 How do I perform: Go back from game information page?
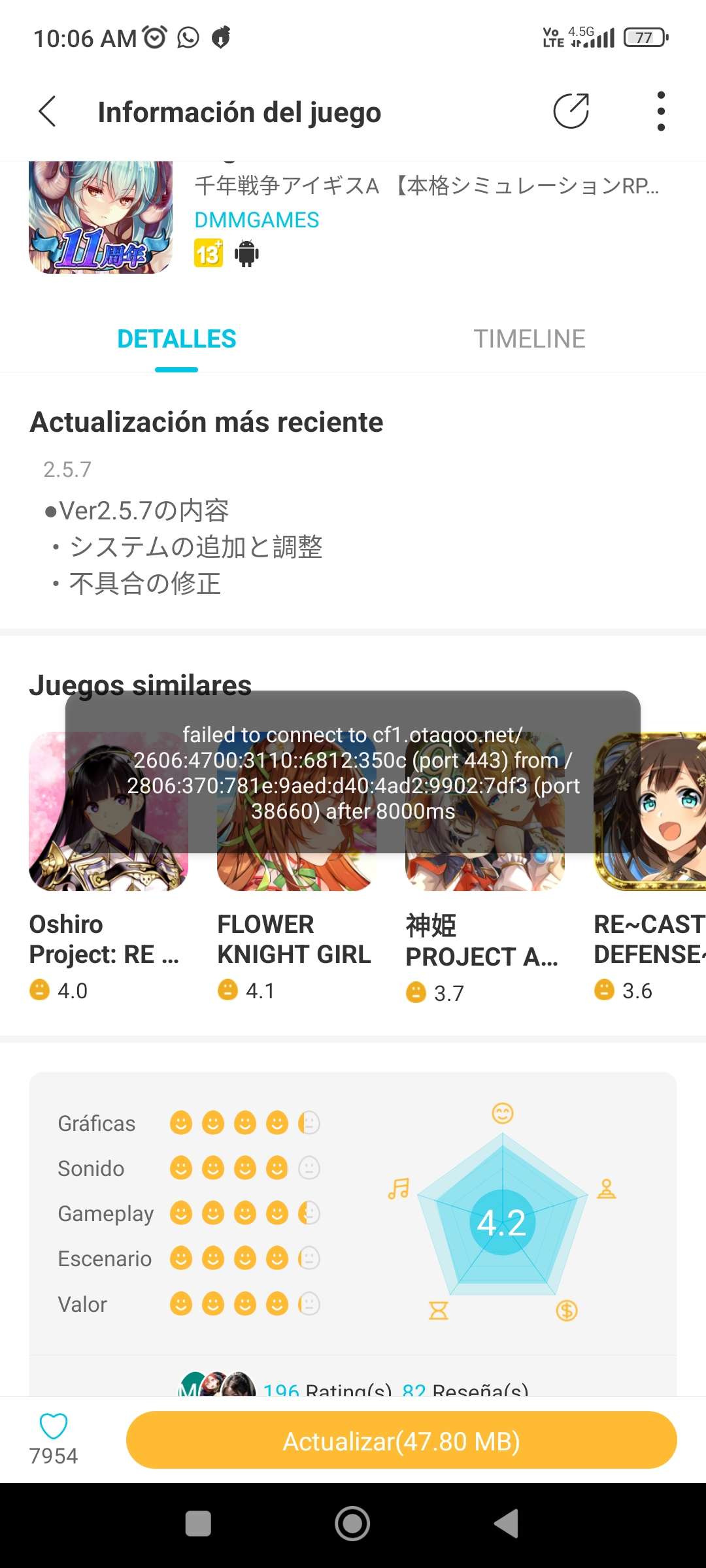point(47,112)
